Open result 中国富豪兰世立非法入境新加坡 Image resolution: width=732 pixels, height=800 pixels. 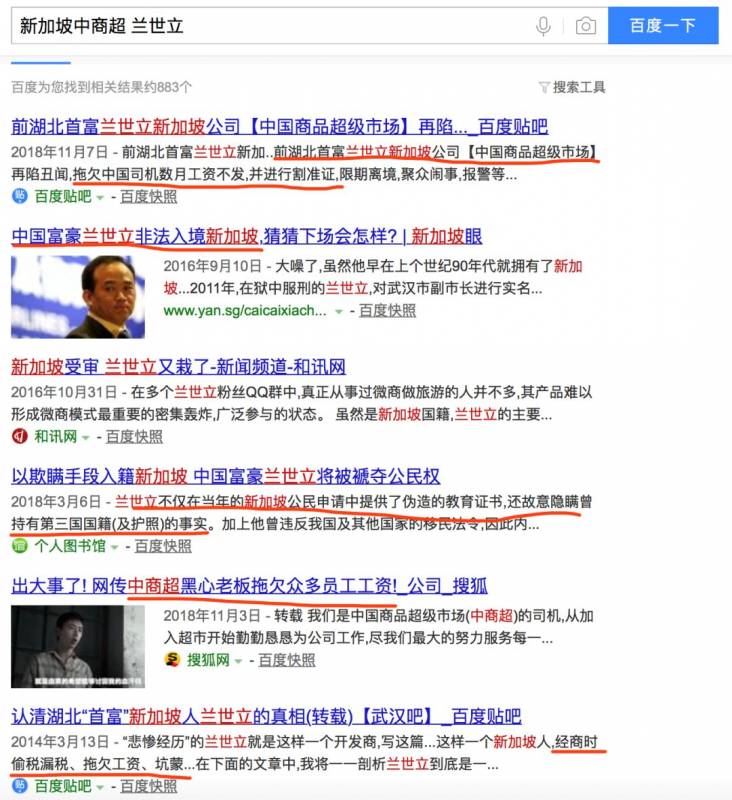point(246,237)
